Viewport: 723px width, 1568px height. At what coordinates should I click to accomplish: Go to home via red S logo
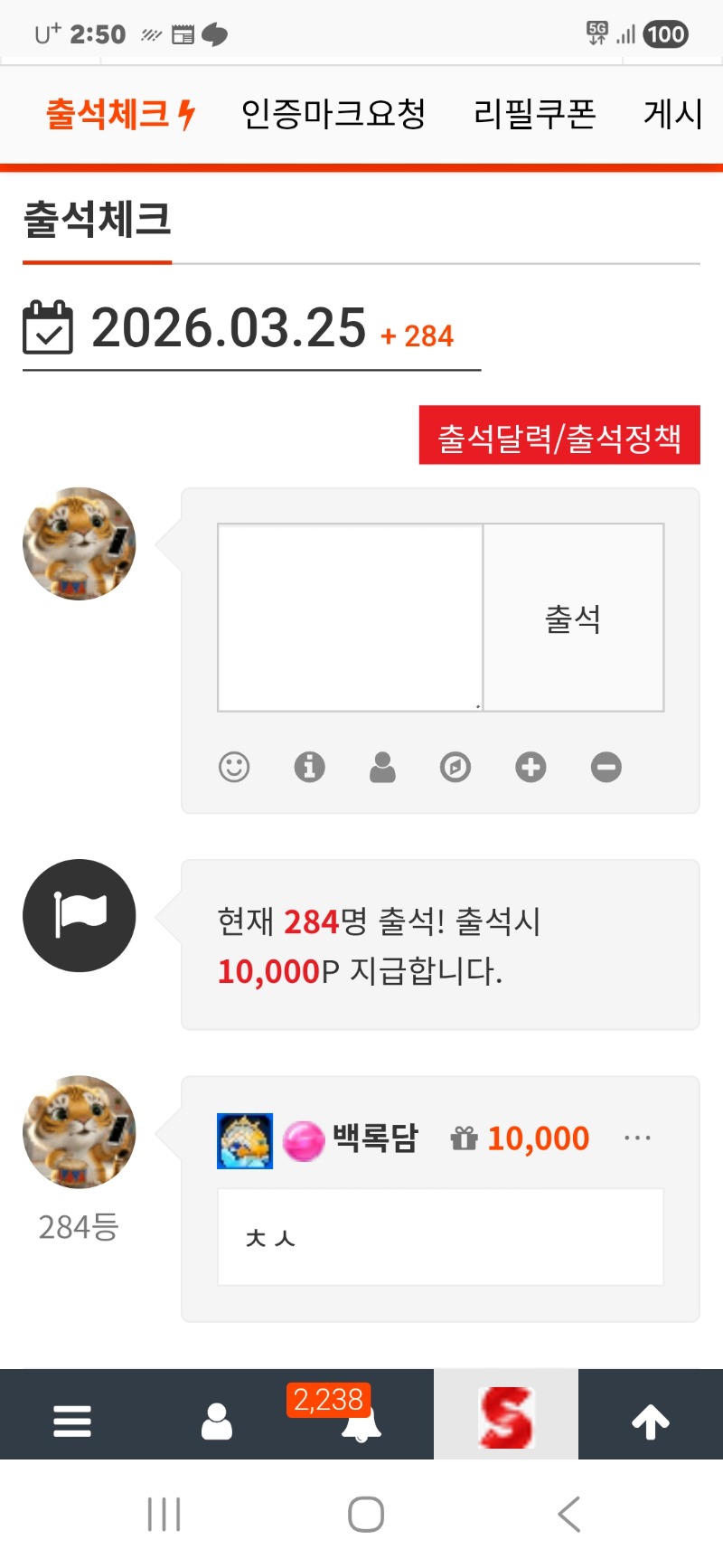click(x=506, y=1417)
